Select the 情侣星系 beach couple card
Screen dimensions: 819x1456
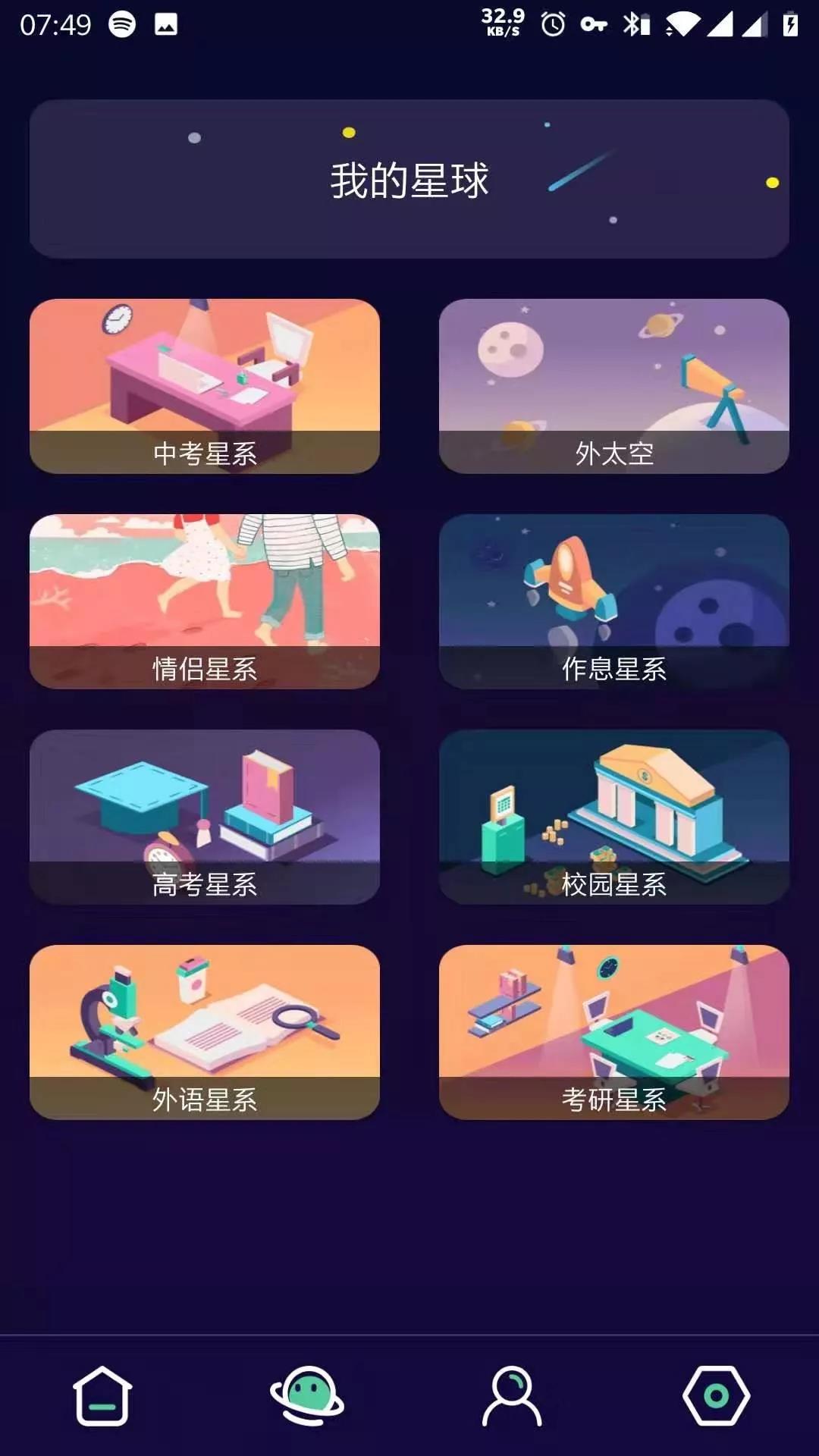[205, 603]
